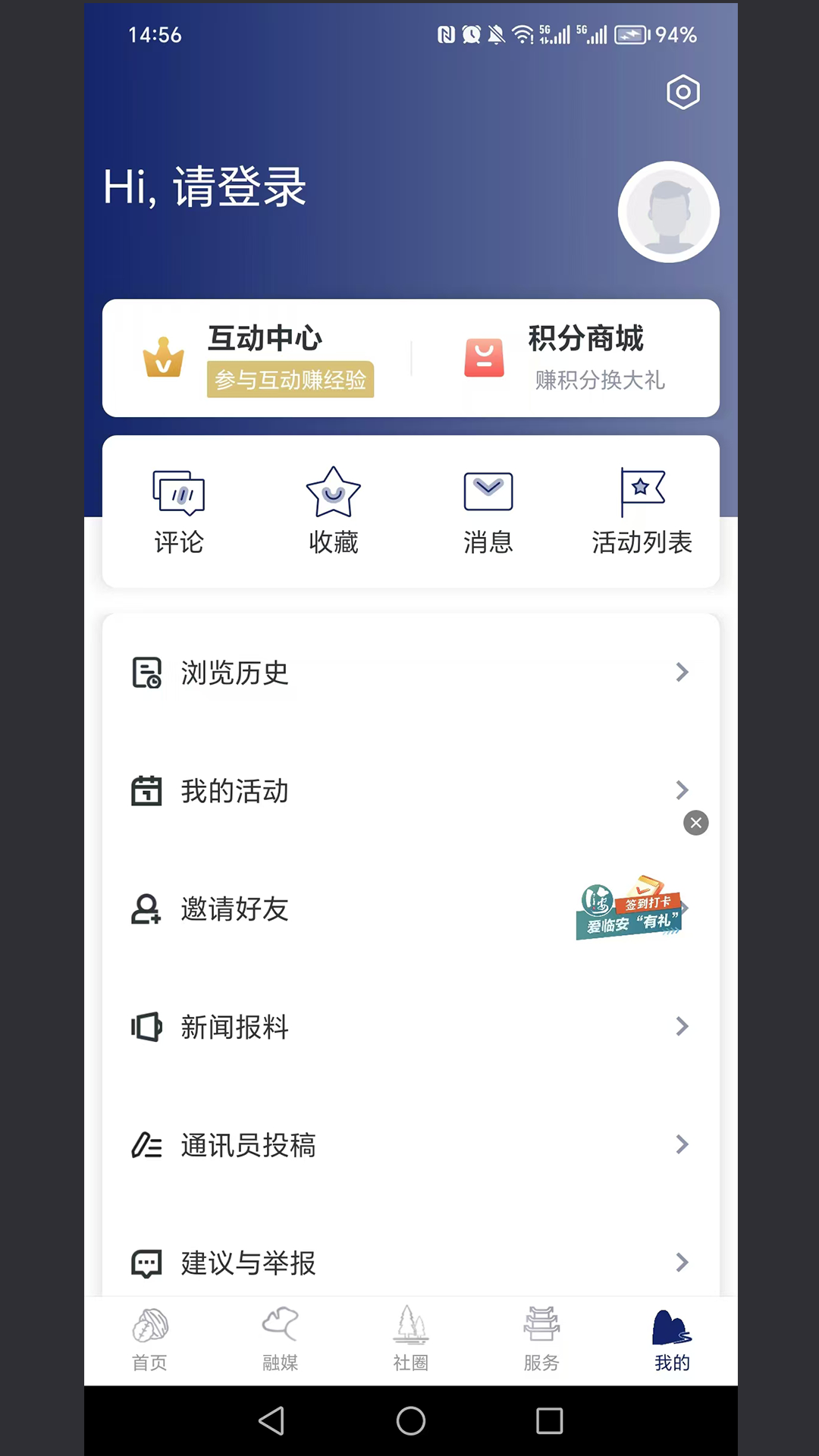Select the 建议与举报 feedback bubble icon
Viewport: 819px width, 1456px height.
(146, 1263)
